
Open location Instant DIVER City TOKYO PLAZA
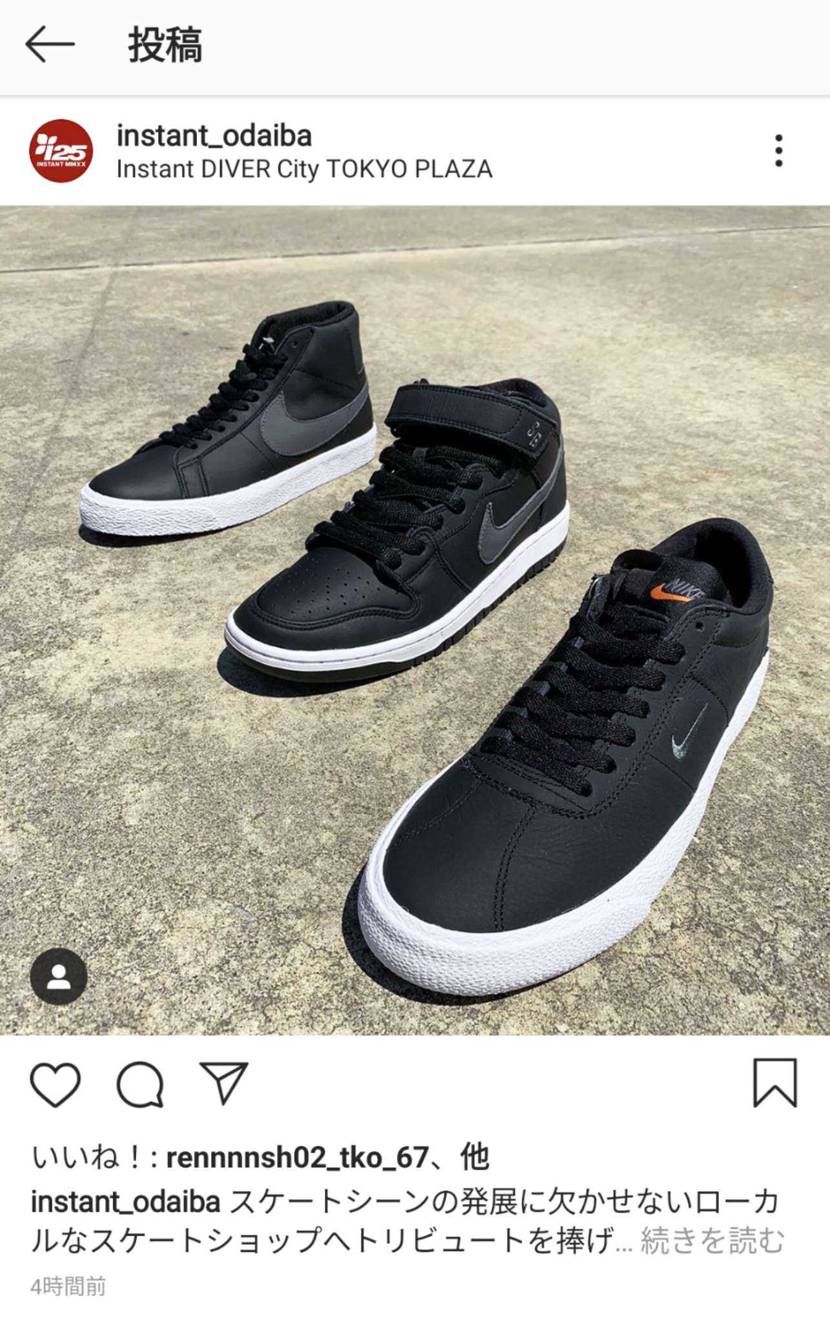[304, 169]
